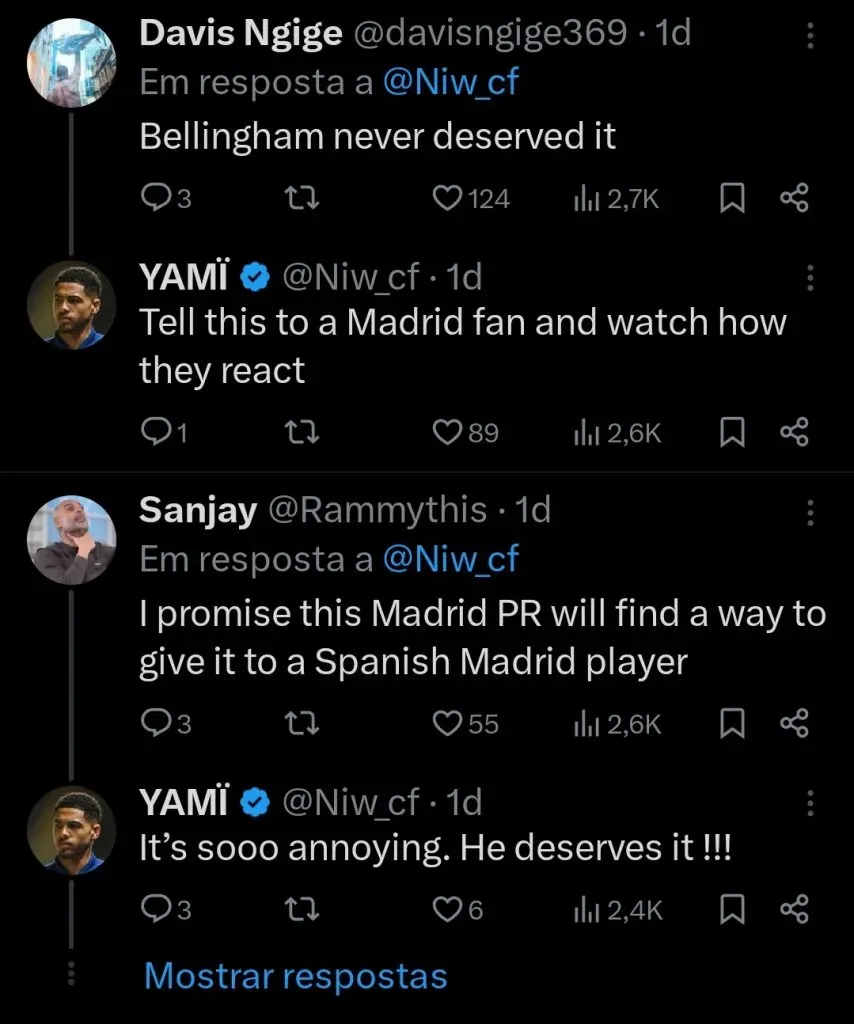Share Sanjay's Madrid PR tweet

pos(793,724)
